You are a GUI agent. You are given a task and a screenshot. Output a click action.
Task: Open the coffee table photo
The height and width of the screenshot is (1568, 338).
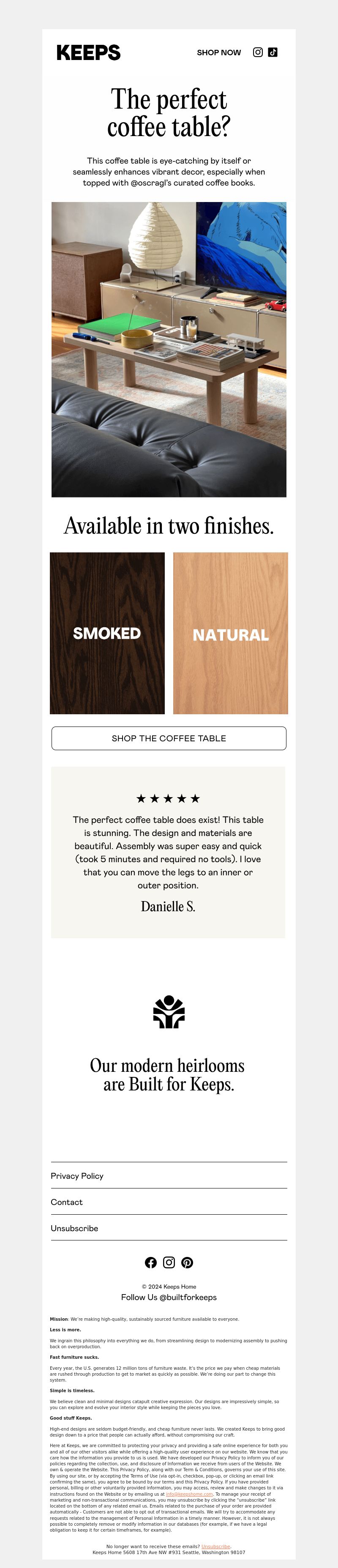click(169, 350)
